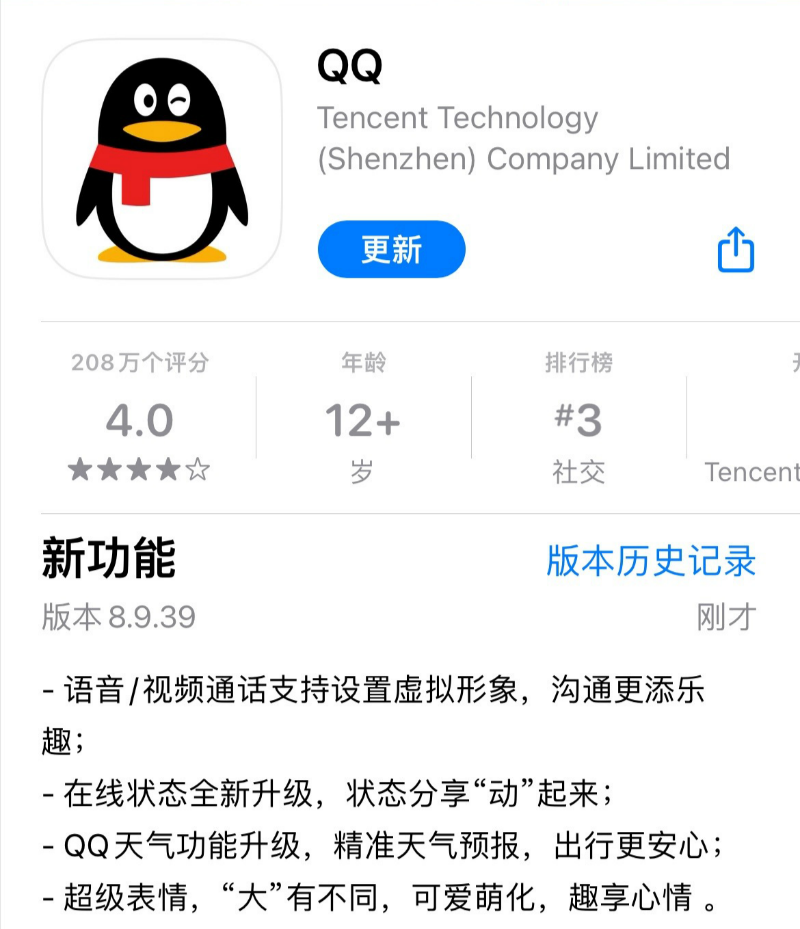The width and height of the screenshot is (800, 929).
Task: Tap the blue 更新 button to update QQ
Action: pyautogui.click(x=391, y=250)
